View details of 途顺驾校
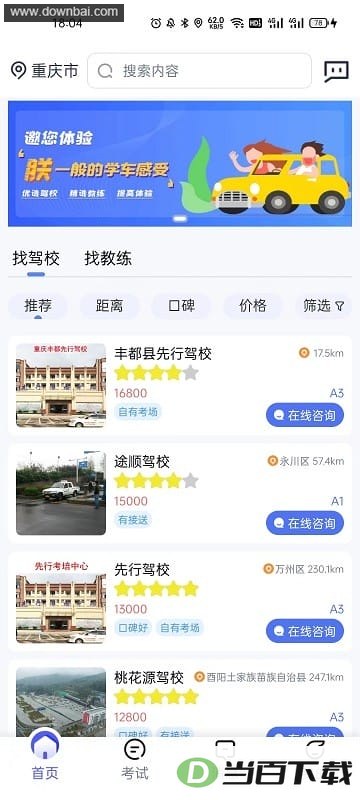Image resolution: width=360 pixels, height=800 pixels. pos(180,493)
